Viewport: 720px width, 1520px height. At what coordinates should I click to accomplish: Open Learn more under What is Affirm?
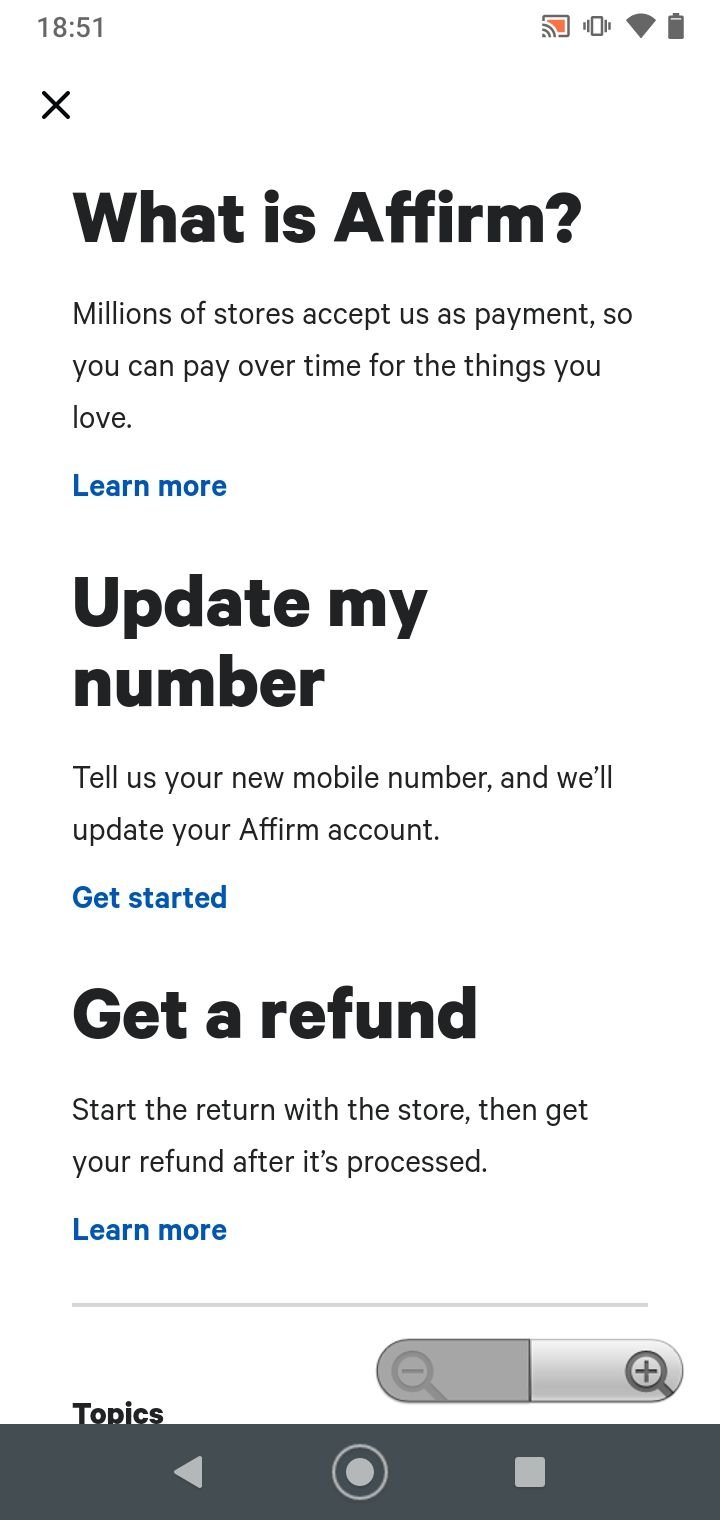(x=150, y=486)
